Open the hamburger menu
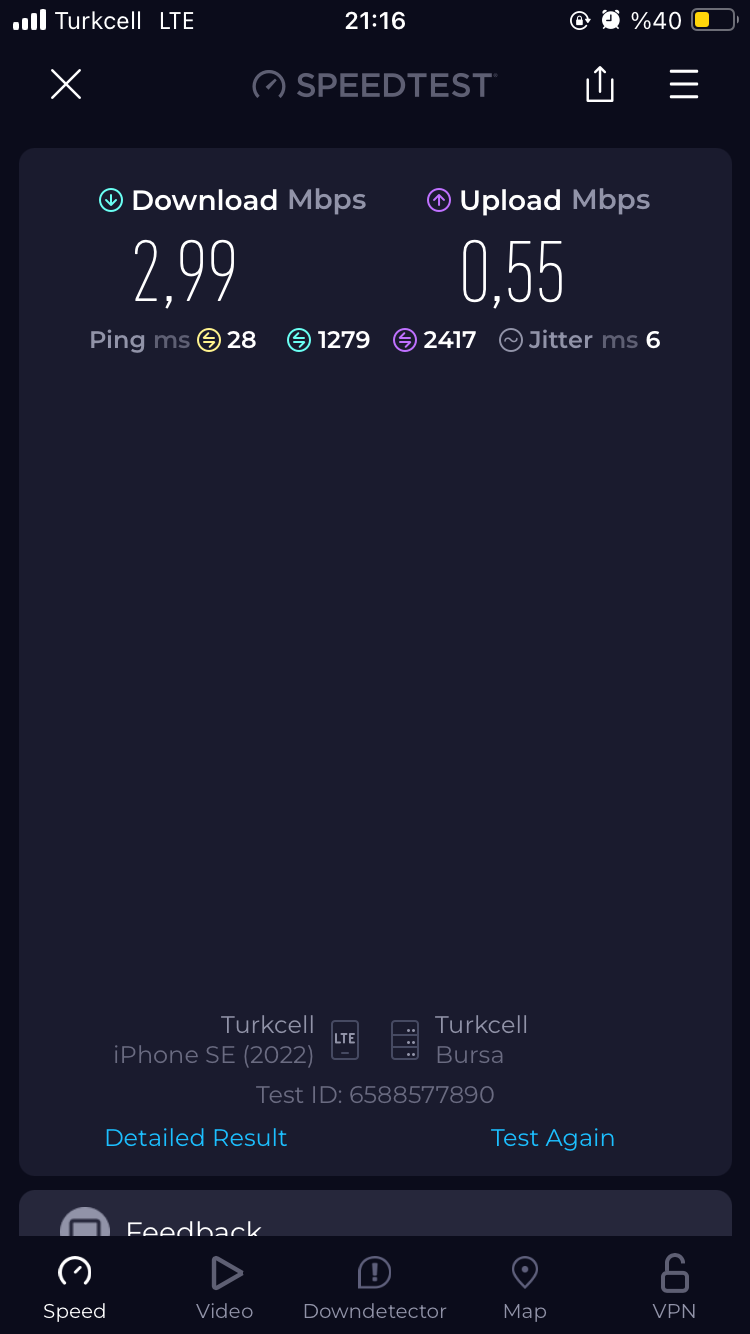 tap(684, 85)
